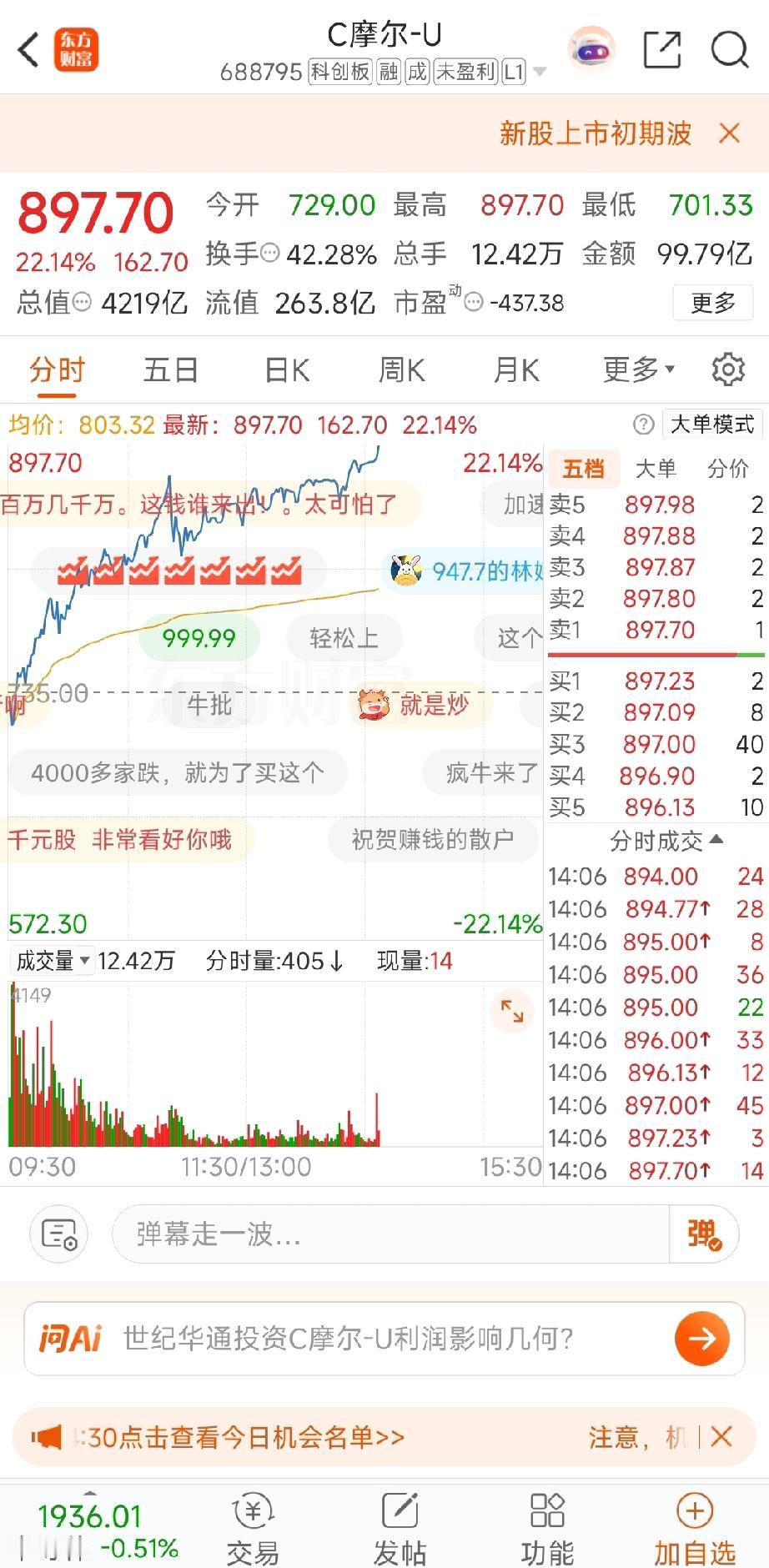Tap the 发帖 post icon
Viewport: 769px width, 1568px height.
400,1526
